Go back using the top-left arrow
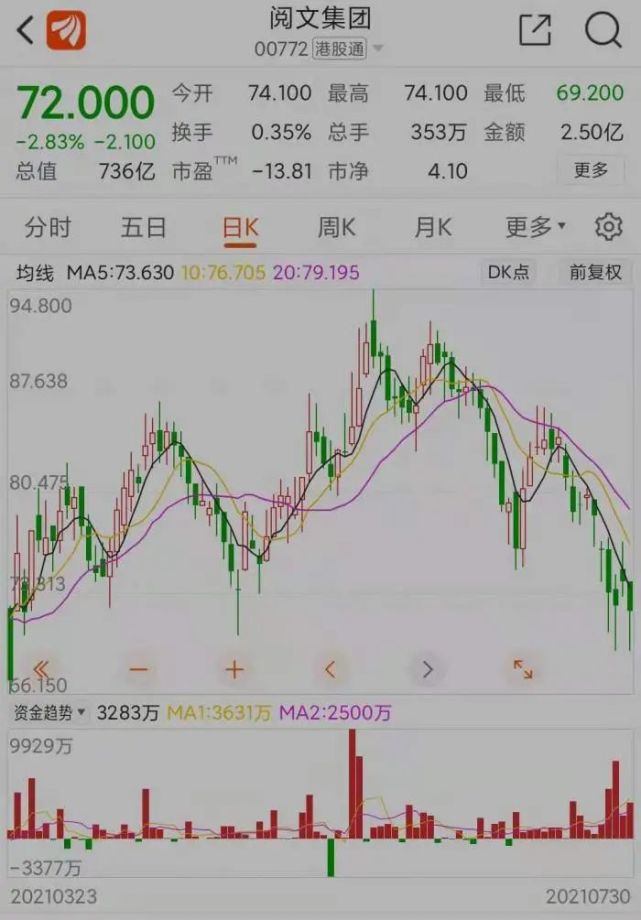 [x=26, y=30]
